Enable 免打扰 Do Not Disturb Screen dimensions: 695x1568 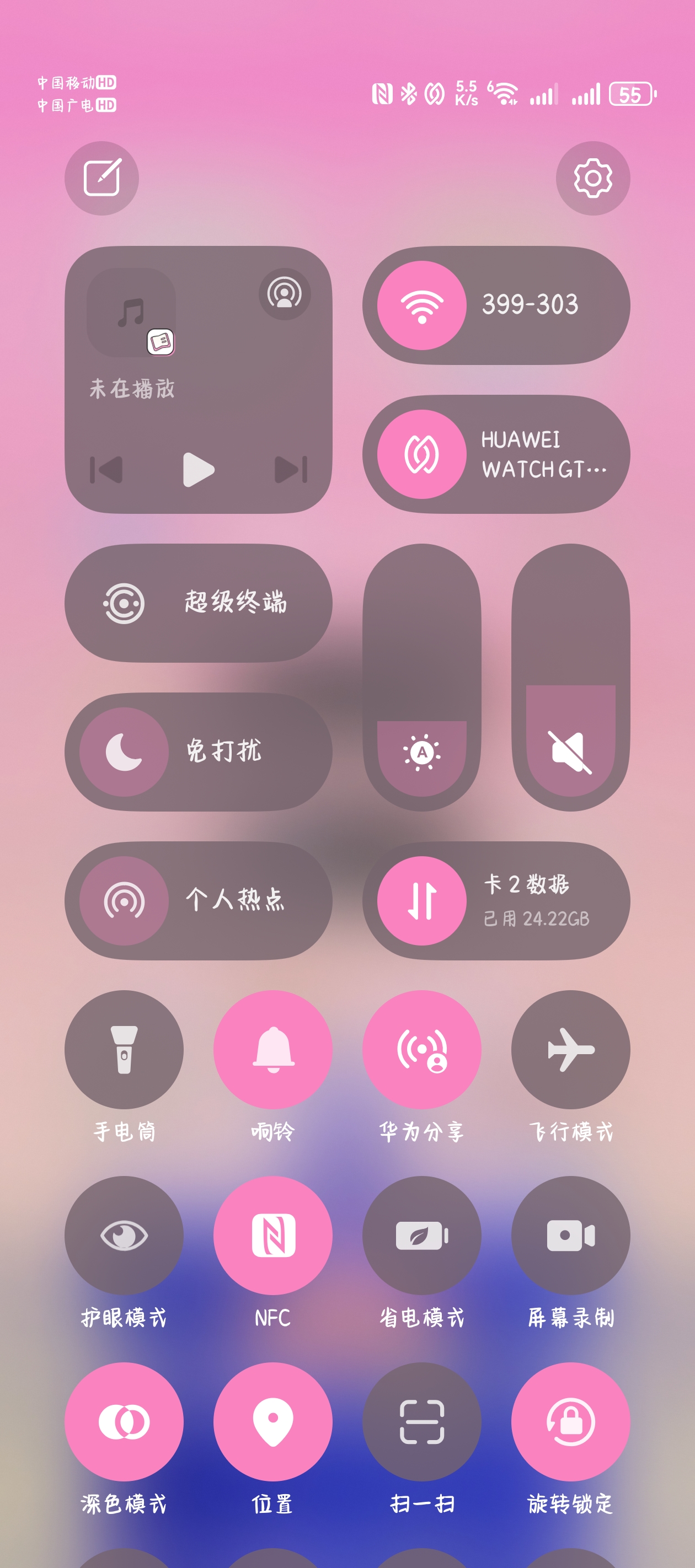coord(124,751)
